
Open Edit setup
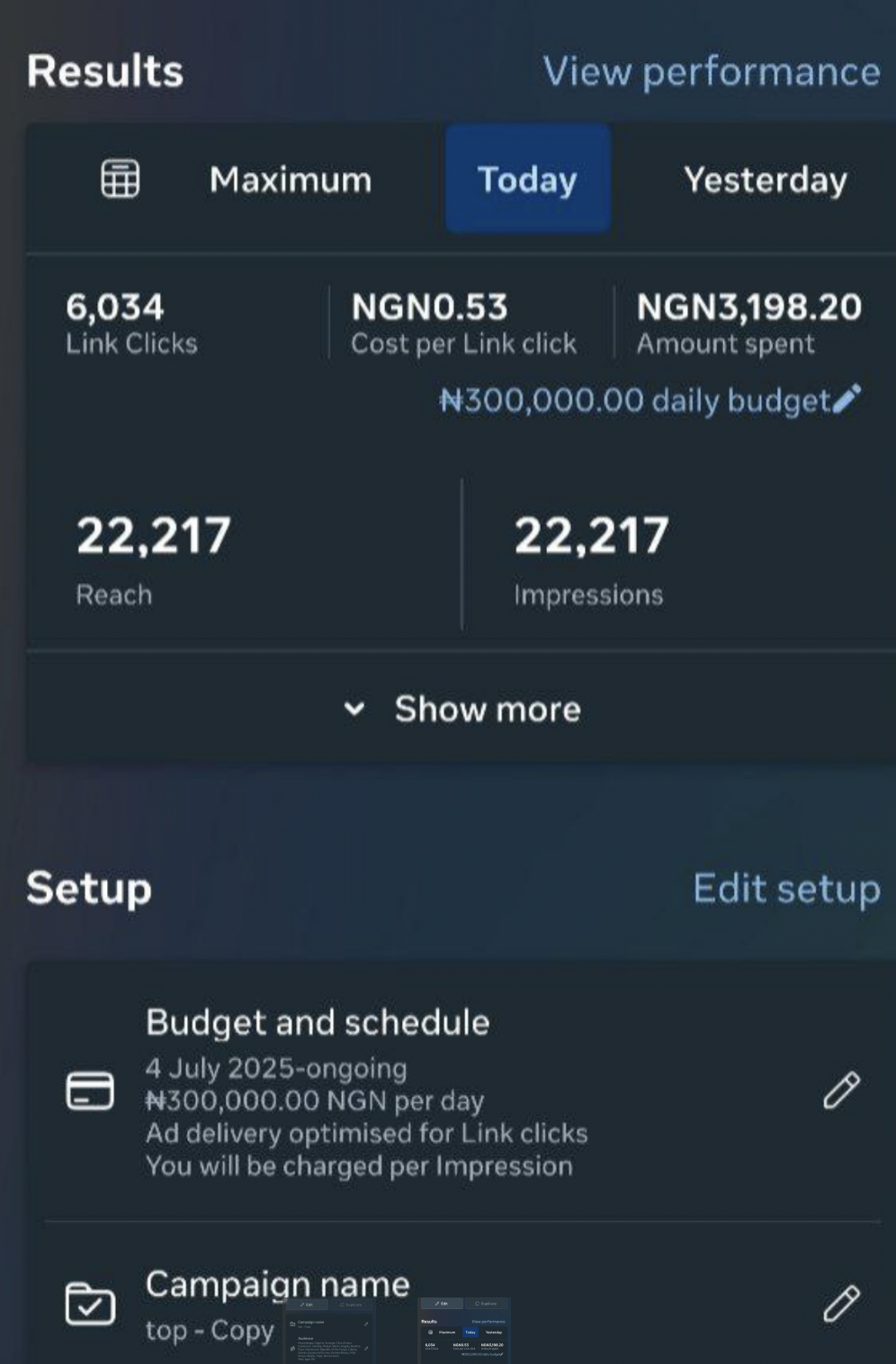pyautogui.click(x=787, y=889)
